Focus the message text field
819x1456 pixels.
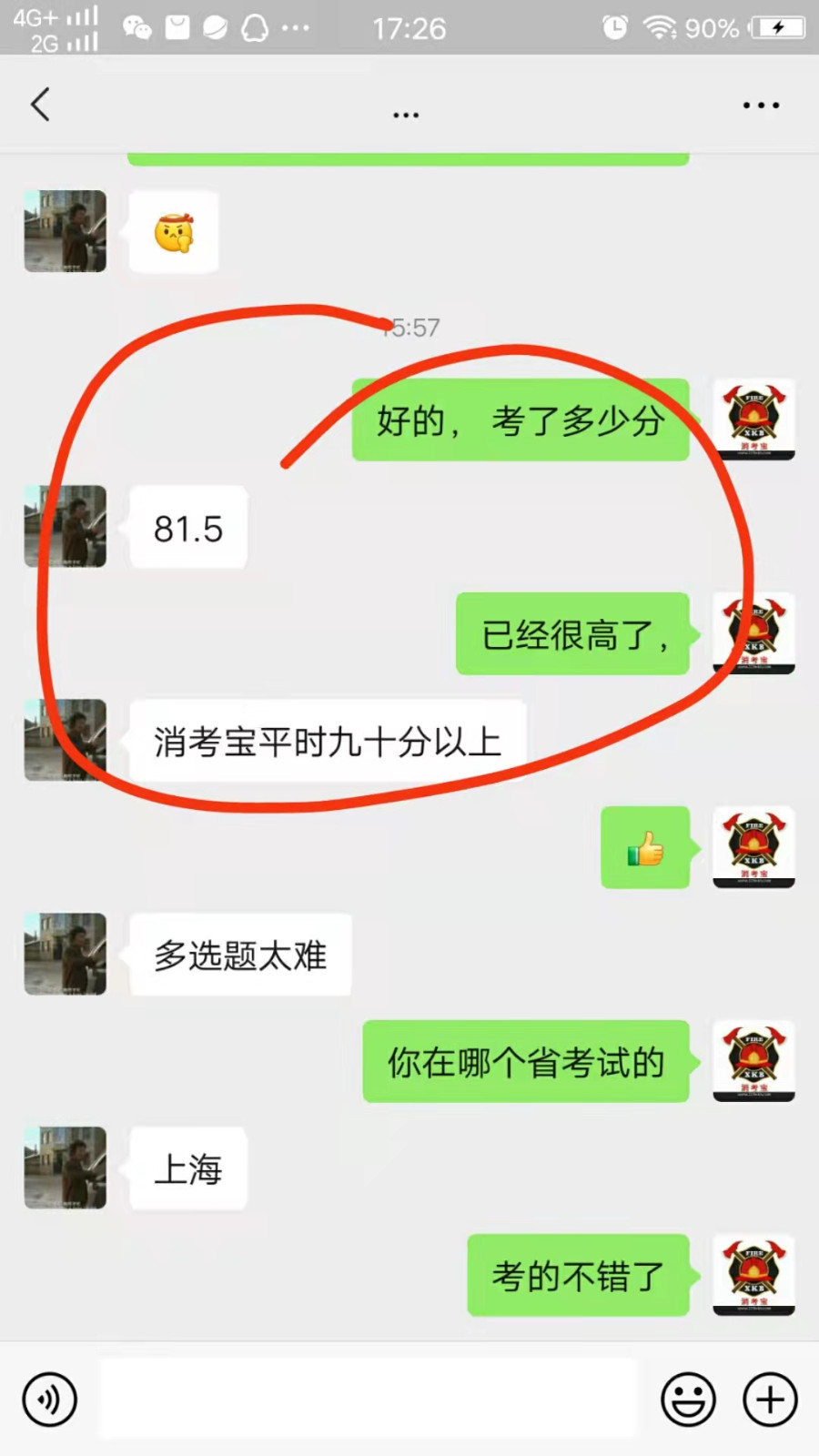tap(369, 1399)
